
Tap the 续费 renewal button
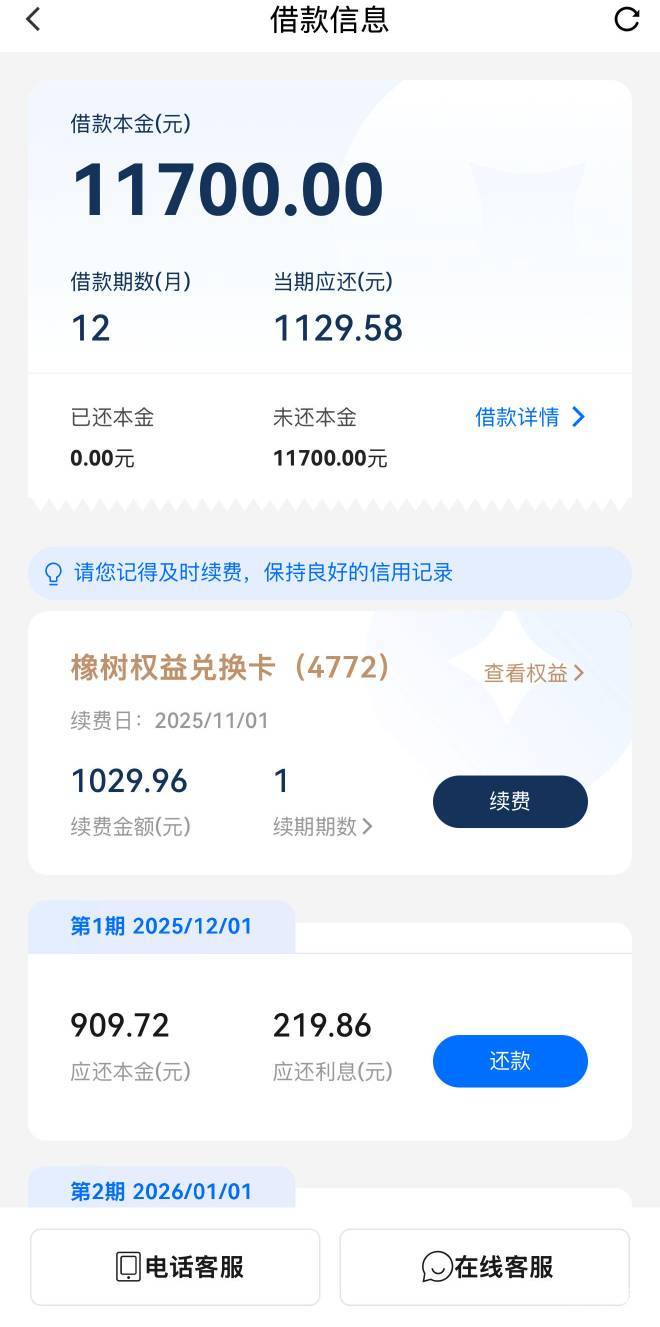510,801
